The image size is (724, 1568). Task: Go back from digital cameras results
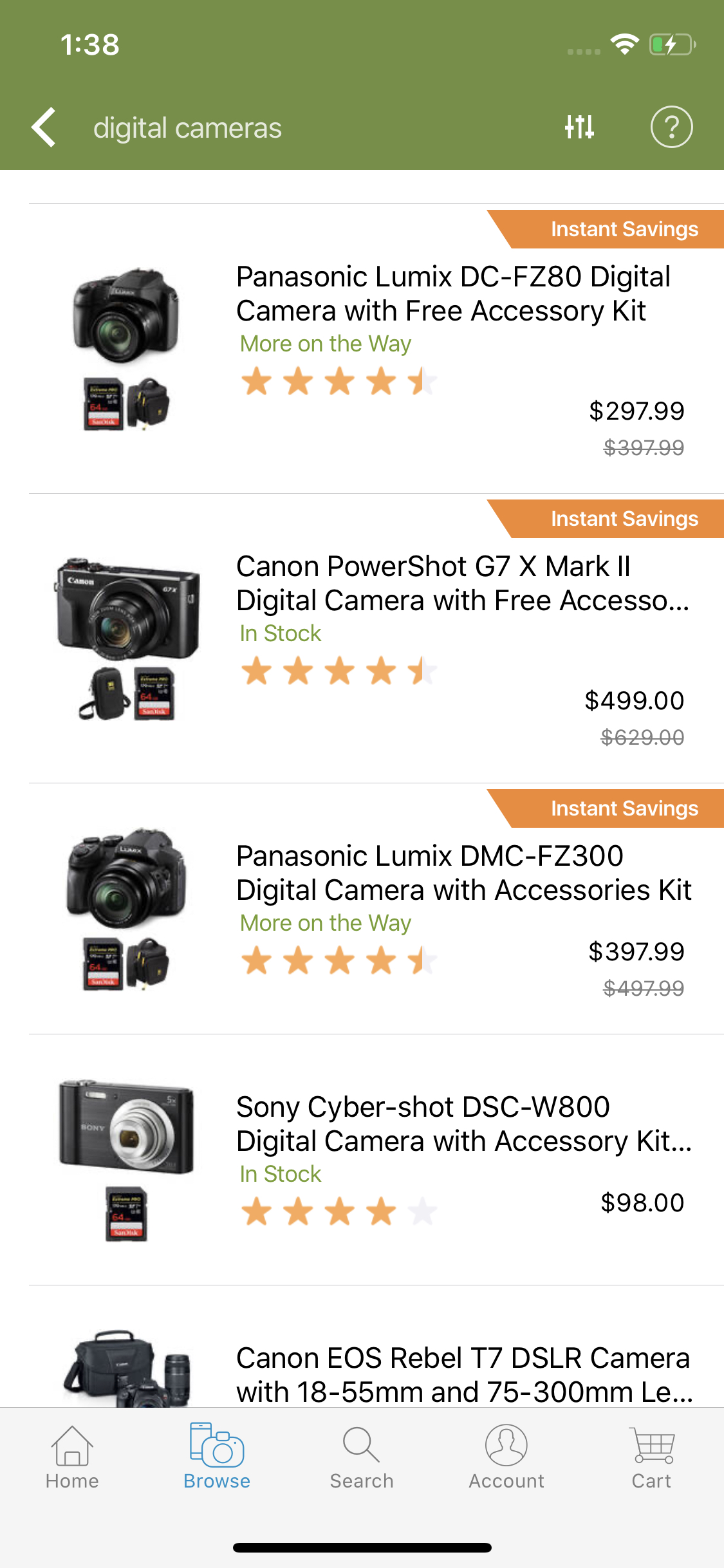[x=44, y=127]
